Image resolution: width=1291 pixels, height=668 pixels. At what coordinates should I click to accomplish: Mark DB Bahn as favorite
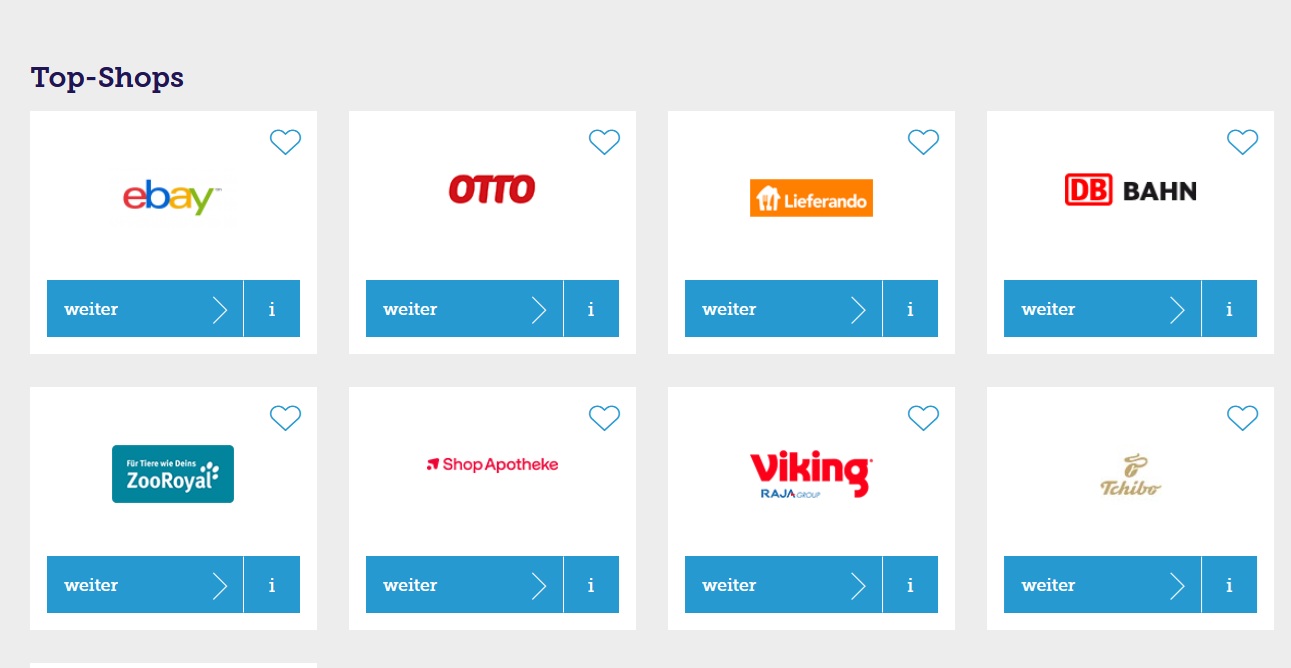pos(1242,142)
